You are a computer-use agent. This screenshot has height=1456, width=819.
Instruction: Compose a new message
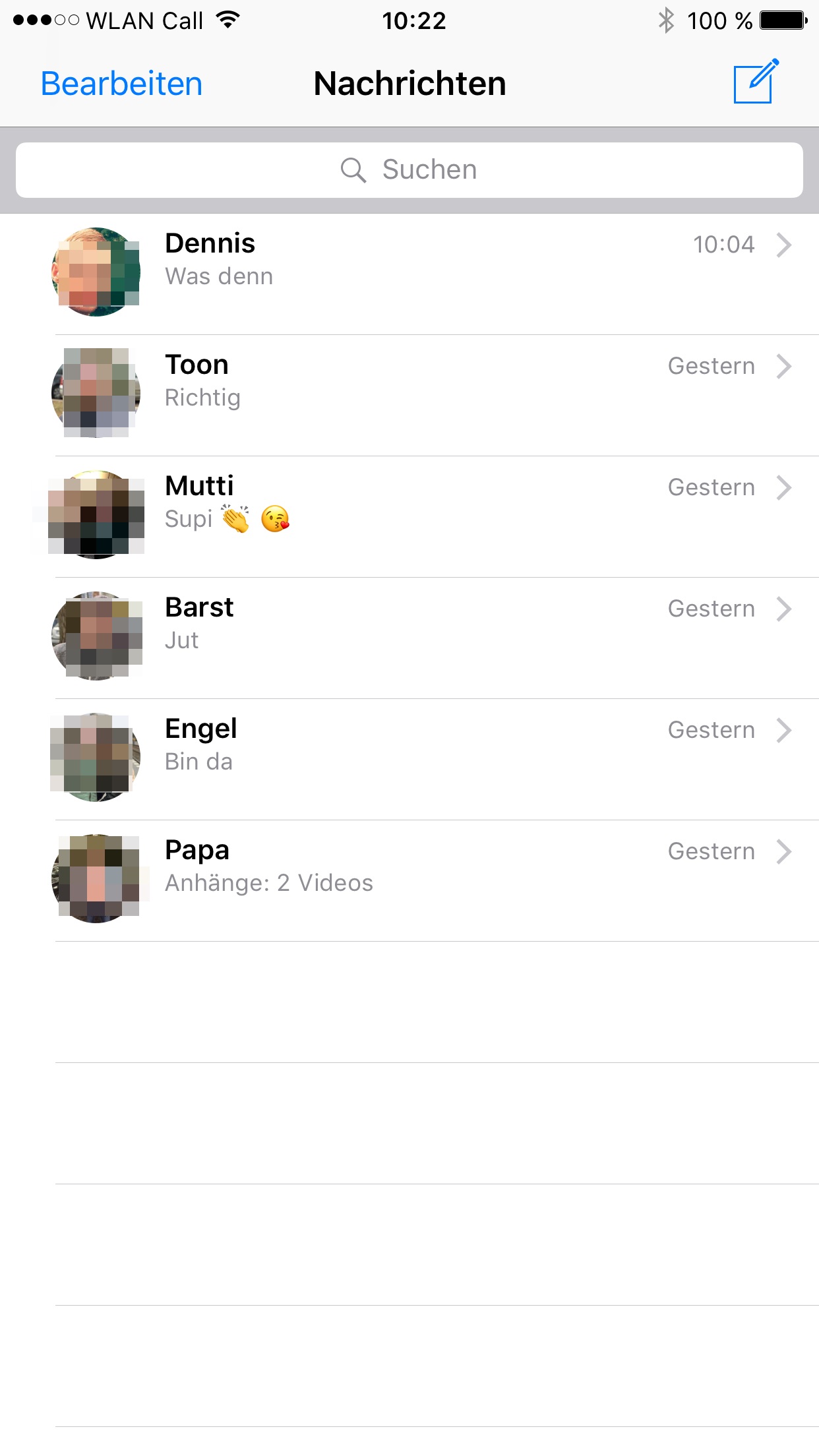point(756,82)
